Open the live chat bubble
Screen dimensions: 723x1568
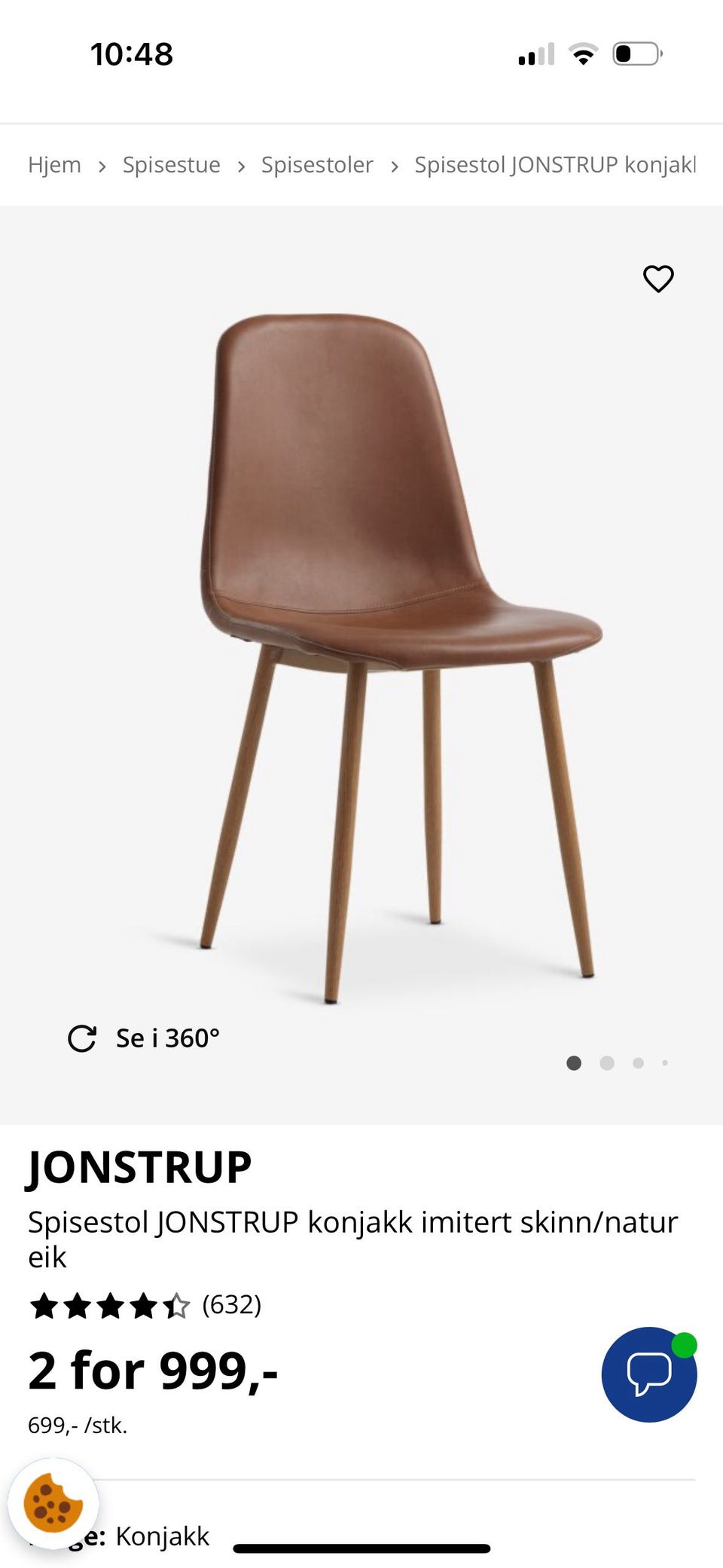[648, 1374]
